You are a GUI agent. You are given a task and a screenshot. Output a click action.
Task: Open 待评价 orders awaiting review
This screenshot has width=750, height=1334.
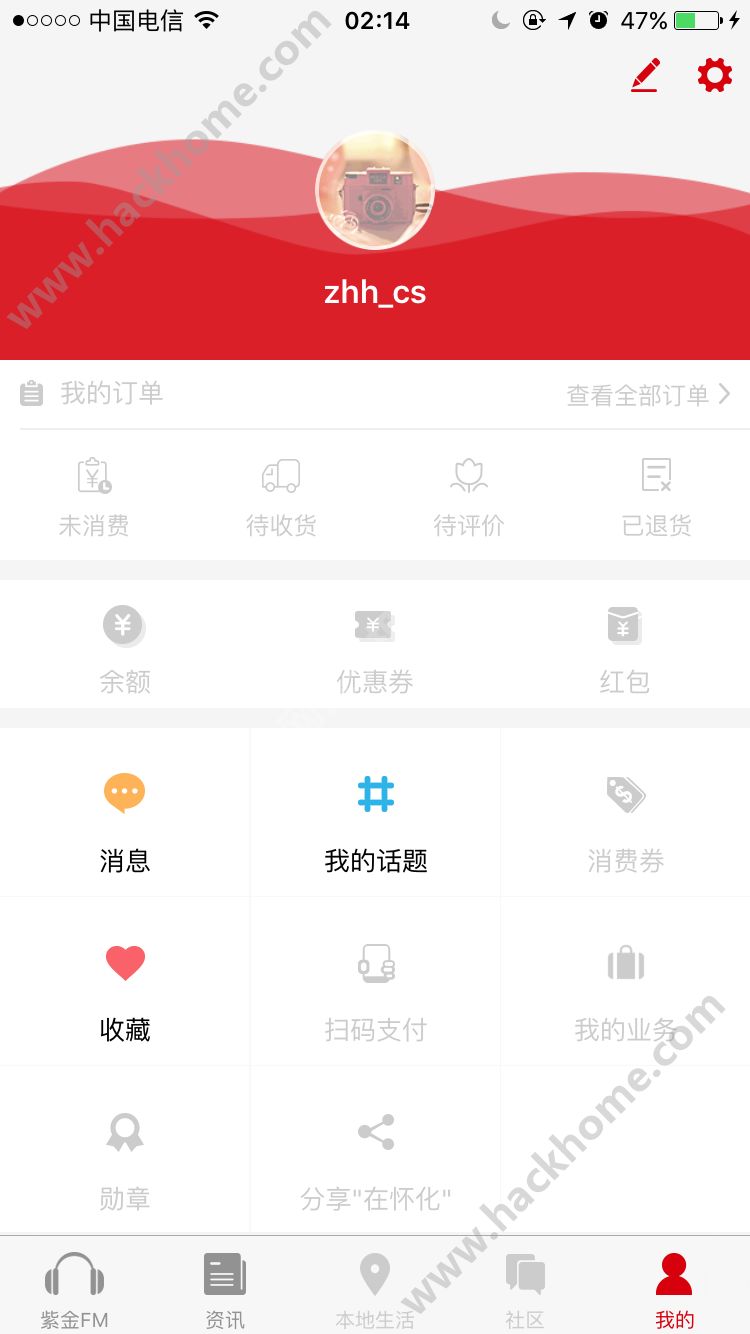pyautogui.click(x=468, y=497)
